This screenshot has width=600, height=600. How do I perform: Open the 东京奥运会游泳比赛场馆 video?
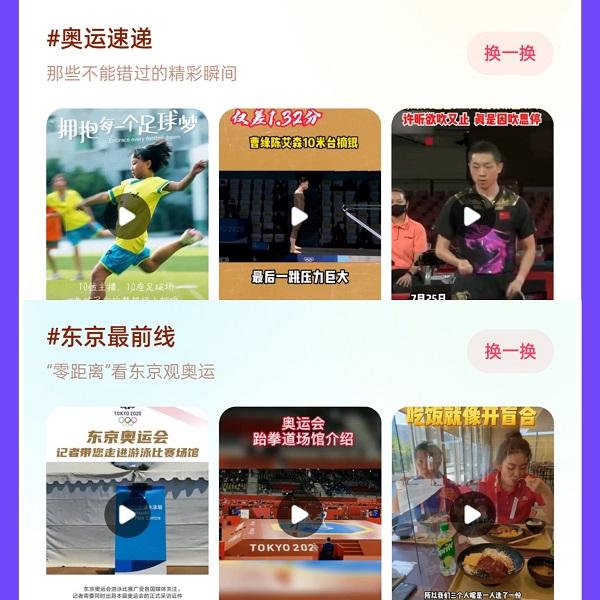[x=127, y=514]
